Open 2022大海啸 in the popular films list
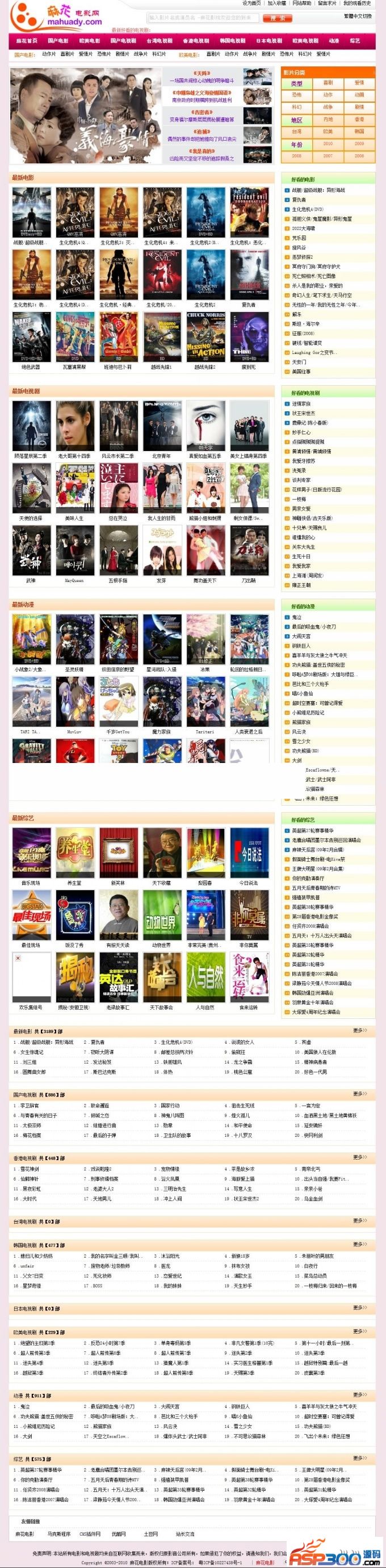Screen dimensions: 386x1568 [303, 228]
